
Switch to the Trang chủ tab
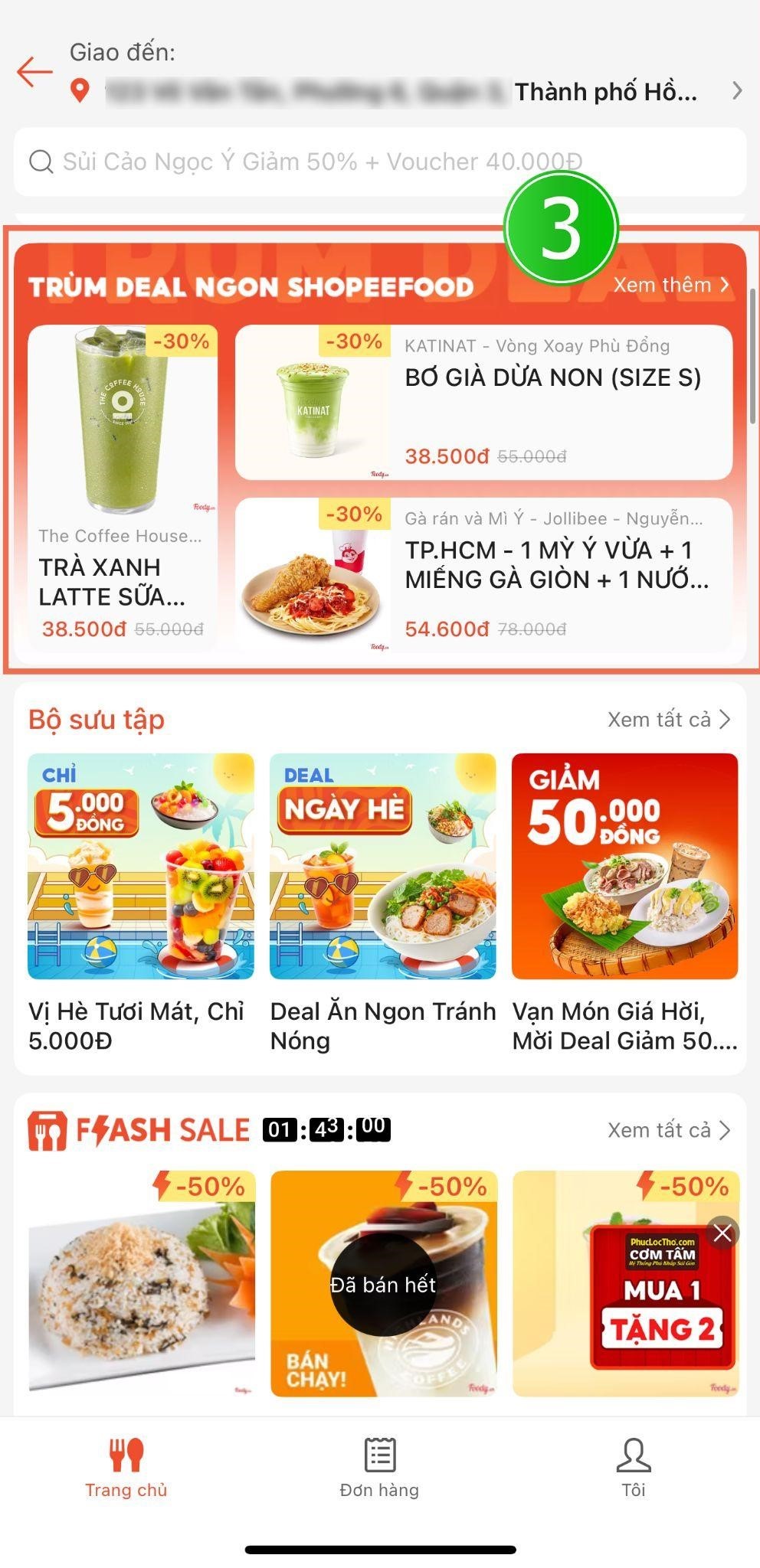(x=126, y=1468)
